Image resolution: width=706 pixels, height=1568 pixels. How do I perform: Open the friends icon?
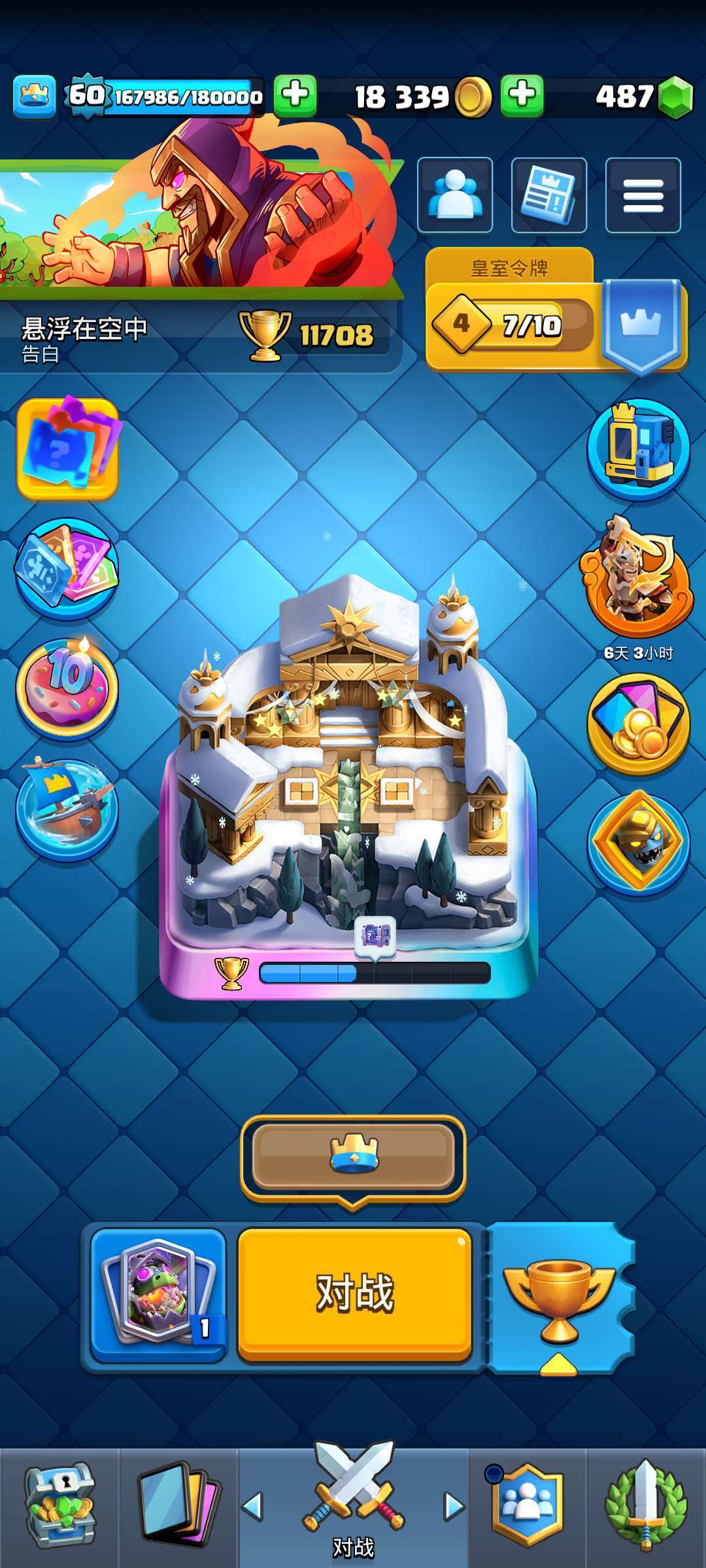coord(455,195)
